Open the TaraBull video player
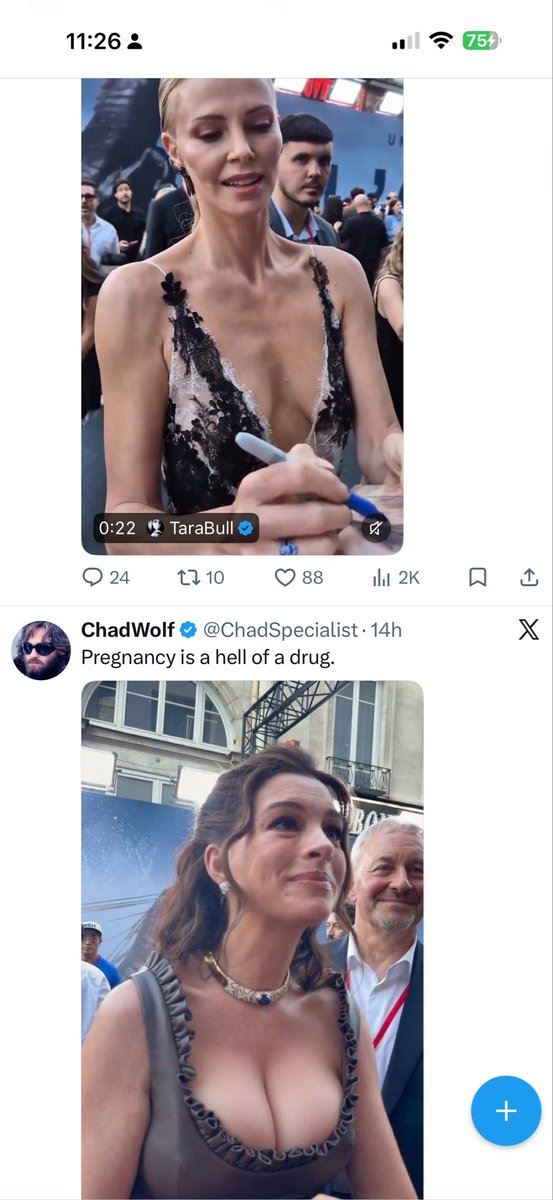553x1200 pixels. click(x=242, y=316)
